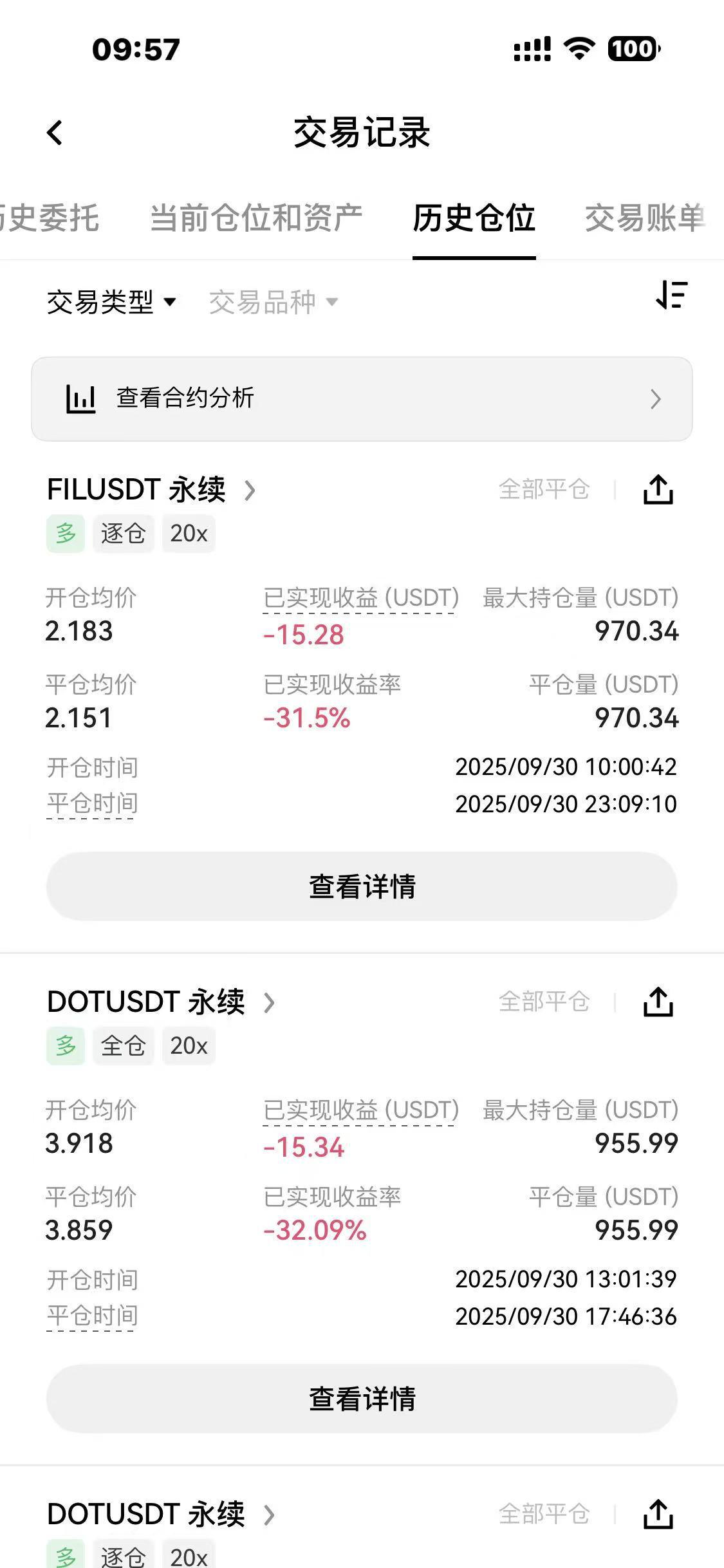Open 查看合约分析 banner
Image resolution: width=724 pixels, height=1568 pixels.
point(362,399)
